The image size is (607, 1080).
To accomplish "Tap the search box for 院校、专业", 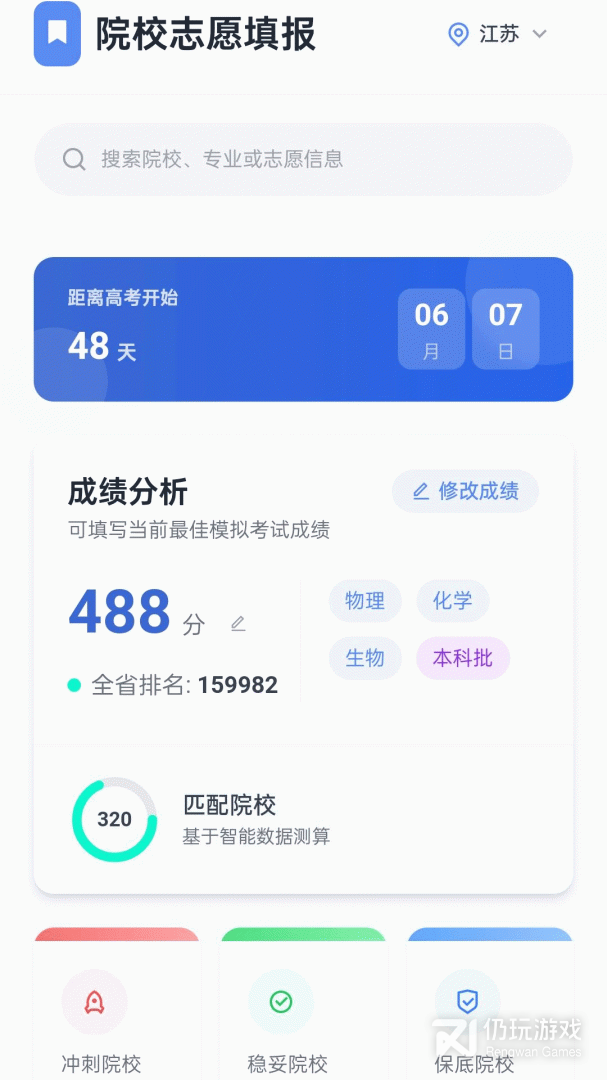I will click(303, 159).
